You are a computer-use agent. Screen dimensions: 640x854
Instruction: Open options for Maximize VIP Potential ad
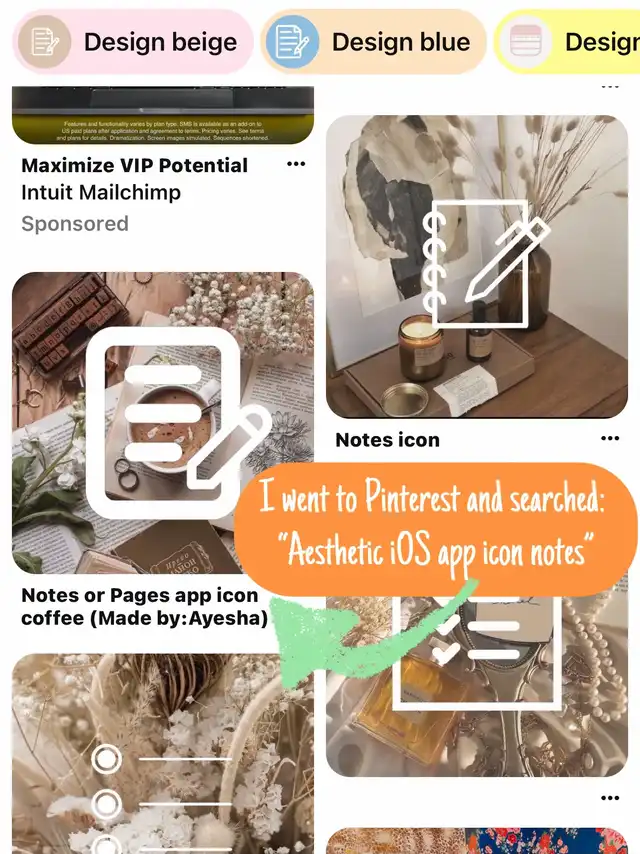296,164
